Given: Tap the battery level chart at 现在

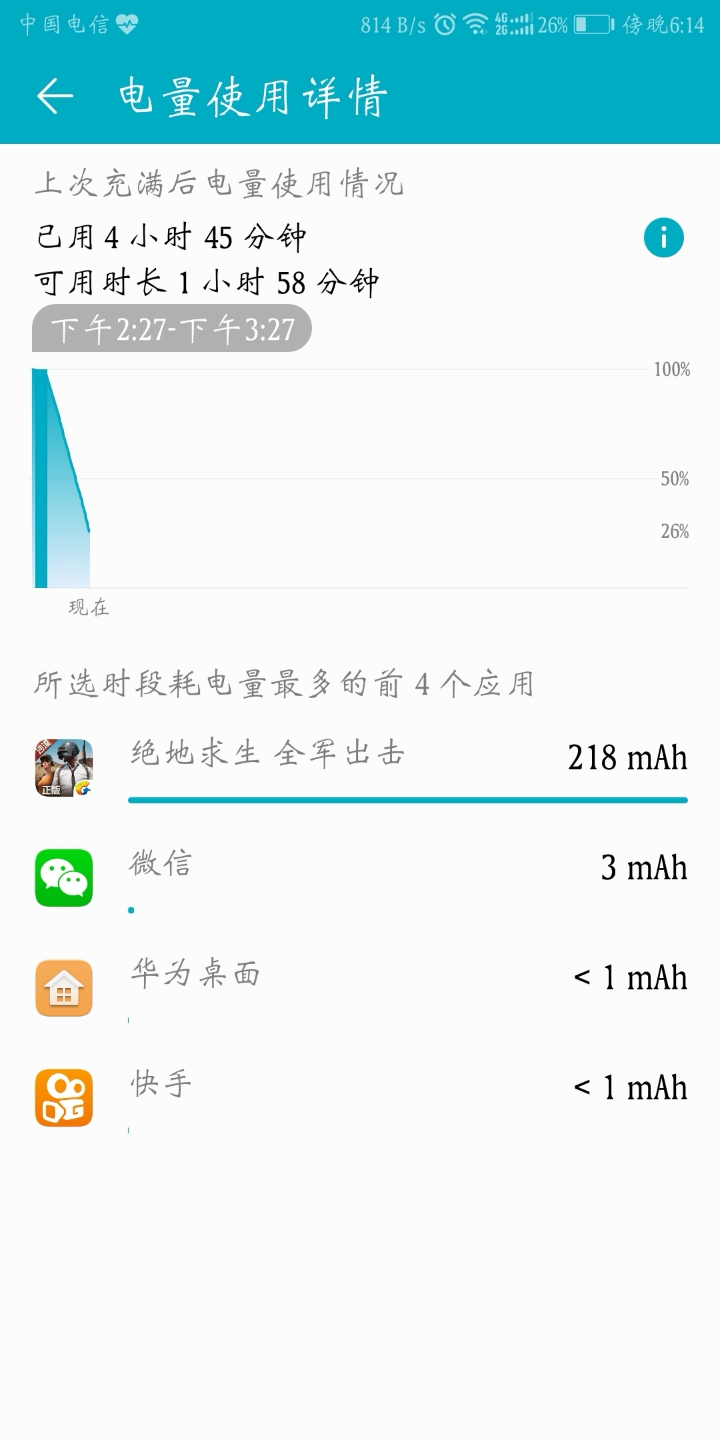Looking at the screenshot, I should [60, 480].
